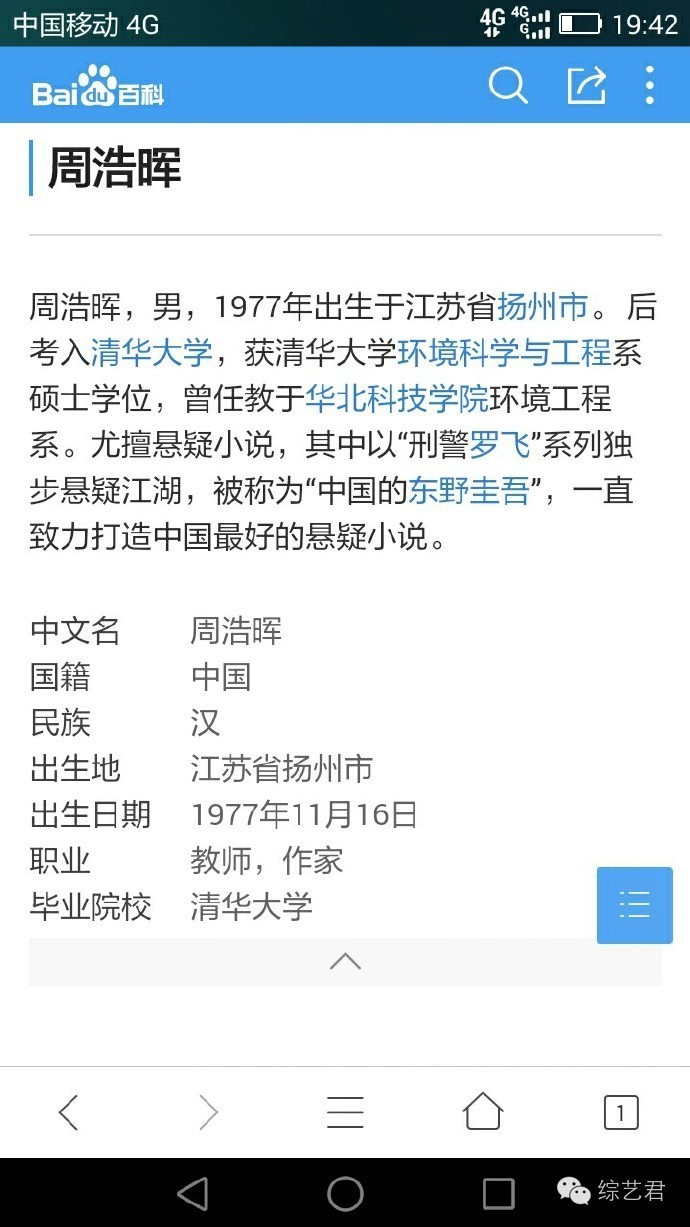Image resolution: width=690 pixels, height=1227 pixels.
Task: Open the floating table of contents button
Action: [634, 905]
